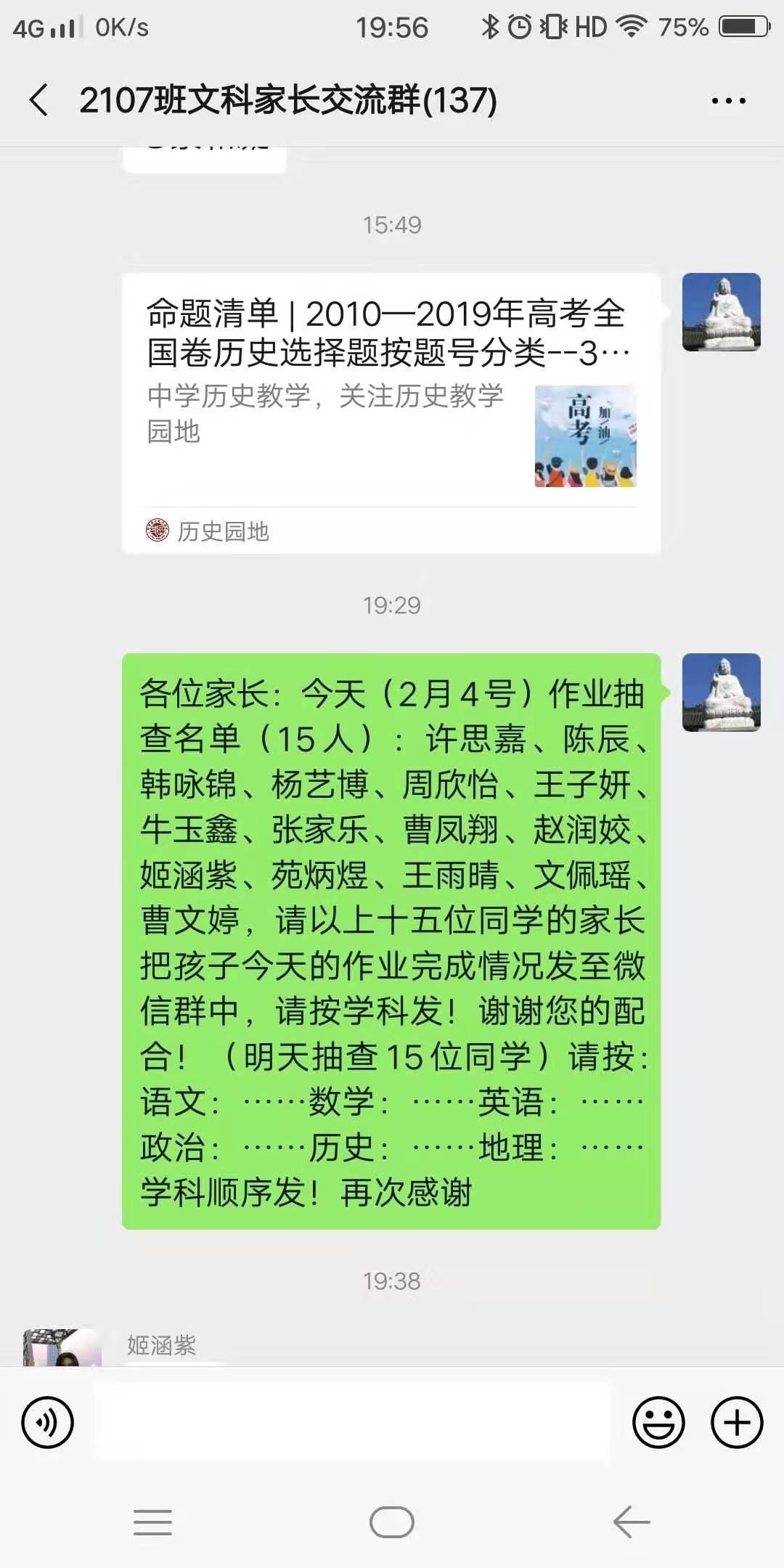
Task: Tap the 高考加油 article thumbnail image
Action: pyautogui.click(x=585, y=436)
